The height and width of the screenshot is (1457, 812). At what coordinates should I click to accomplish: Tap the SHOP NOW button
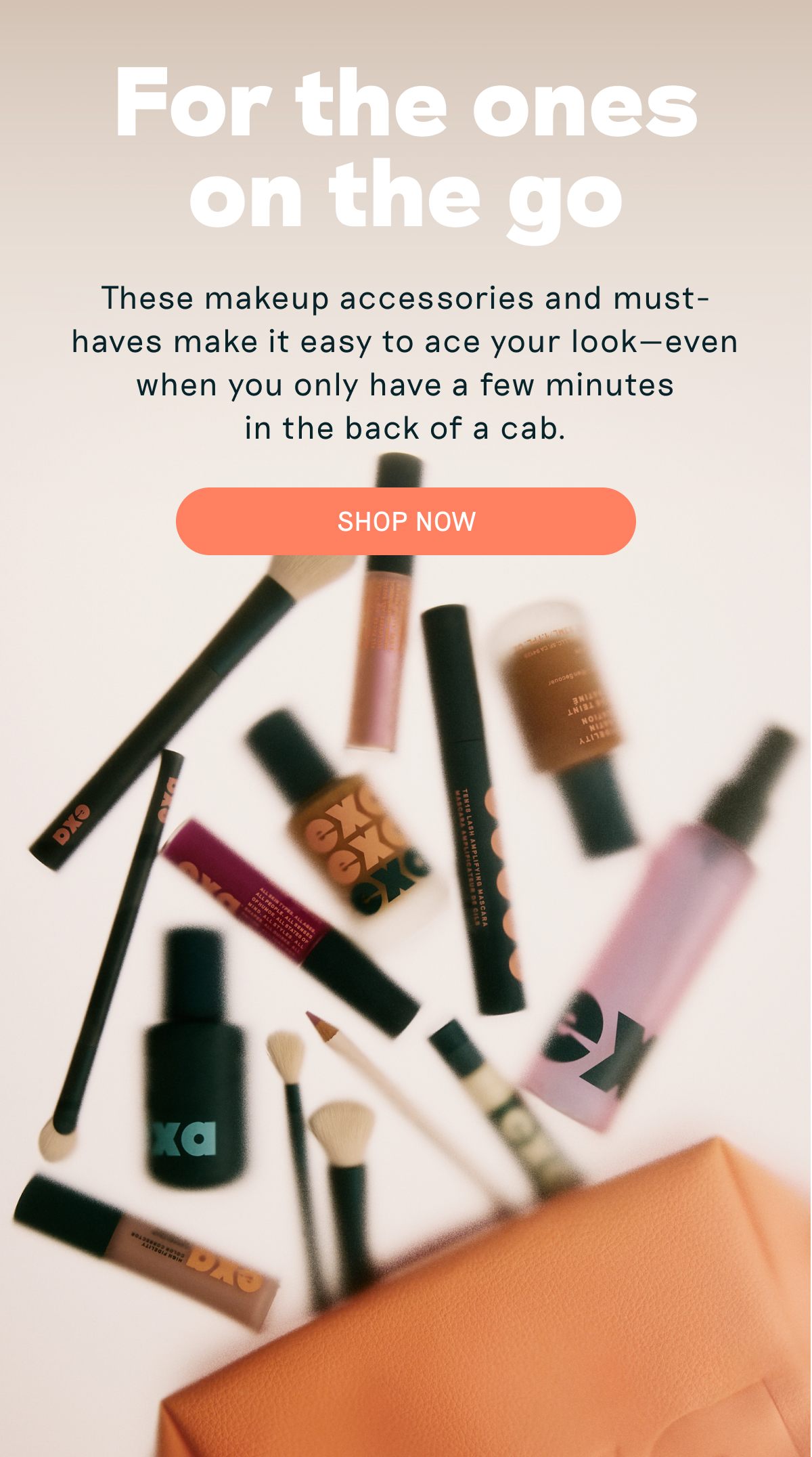[x=406, y=521]
